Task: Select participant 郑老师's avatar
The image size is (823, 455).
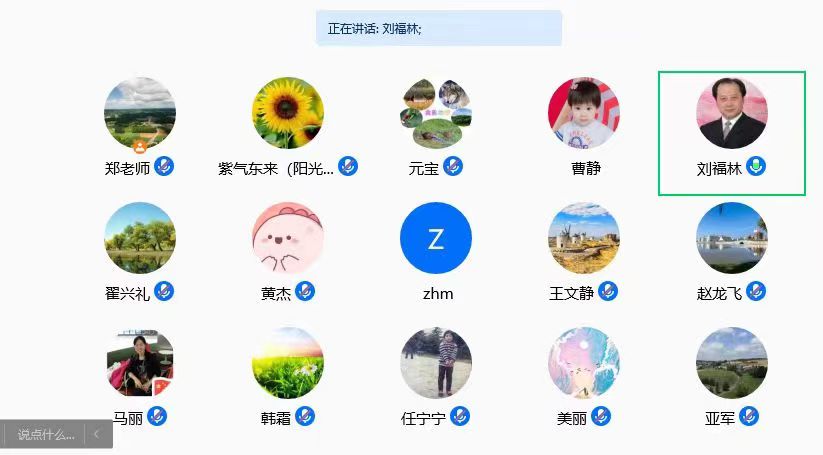Action: point(140,114)
